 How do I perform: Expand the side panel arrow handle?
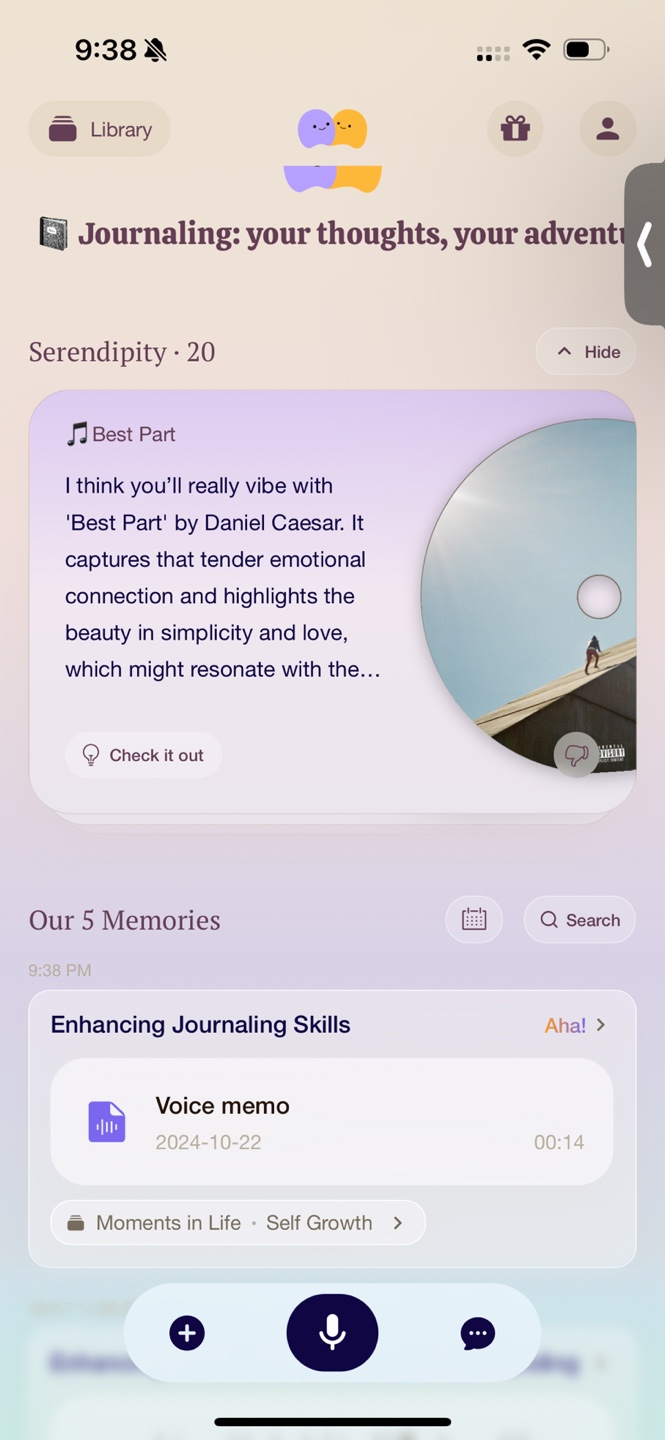(646, 244)
